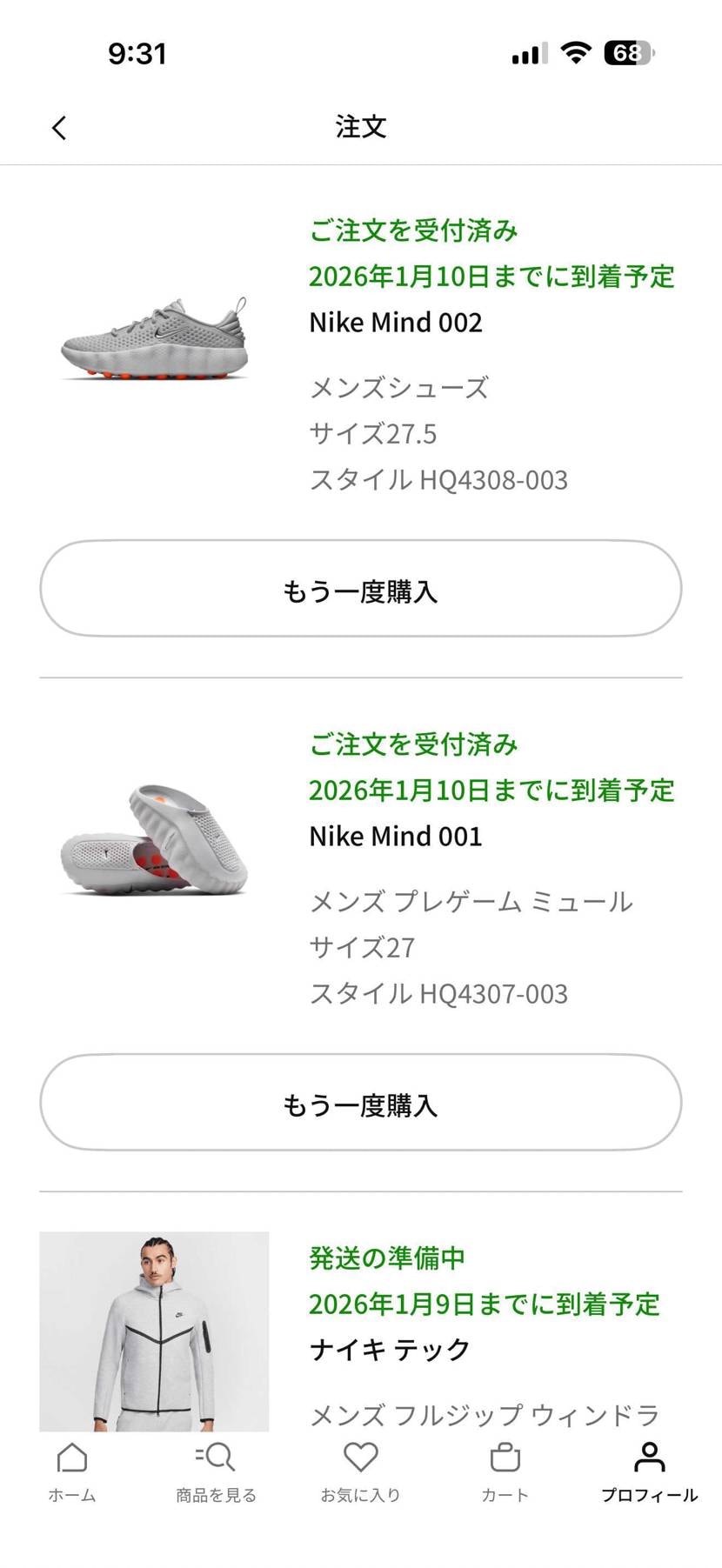This screenshot has height=1568, width=722.
Task: Tap もう一度購入 under Nike Mind 001
Action: pyautogui.click(x=361, y=1103)
